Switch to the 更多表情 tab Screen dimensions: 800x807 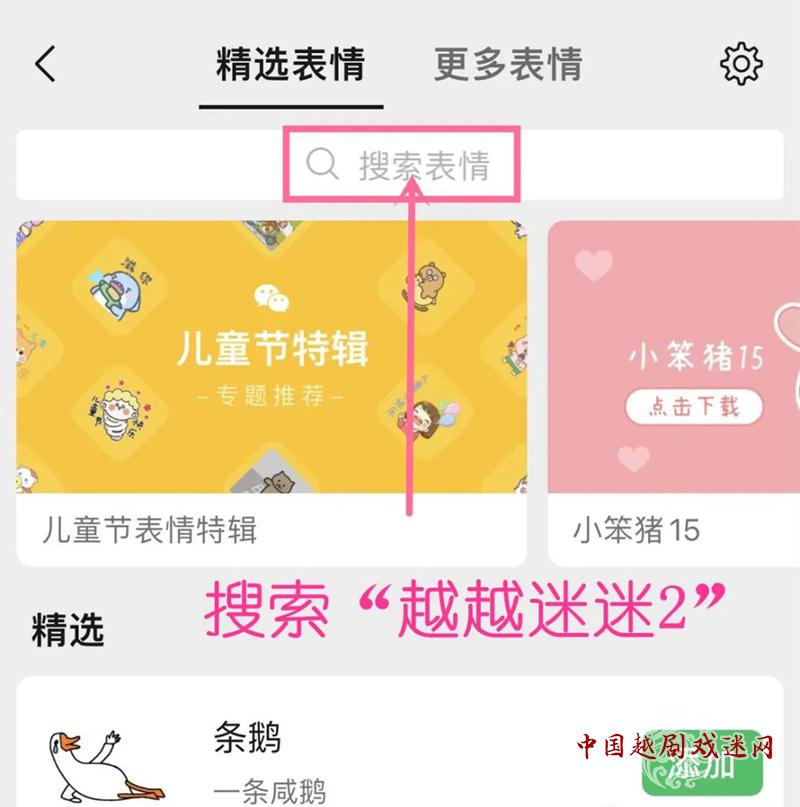(x=508, y=65)
